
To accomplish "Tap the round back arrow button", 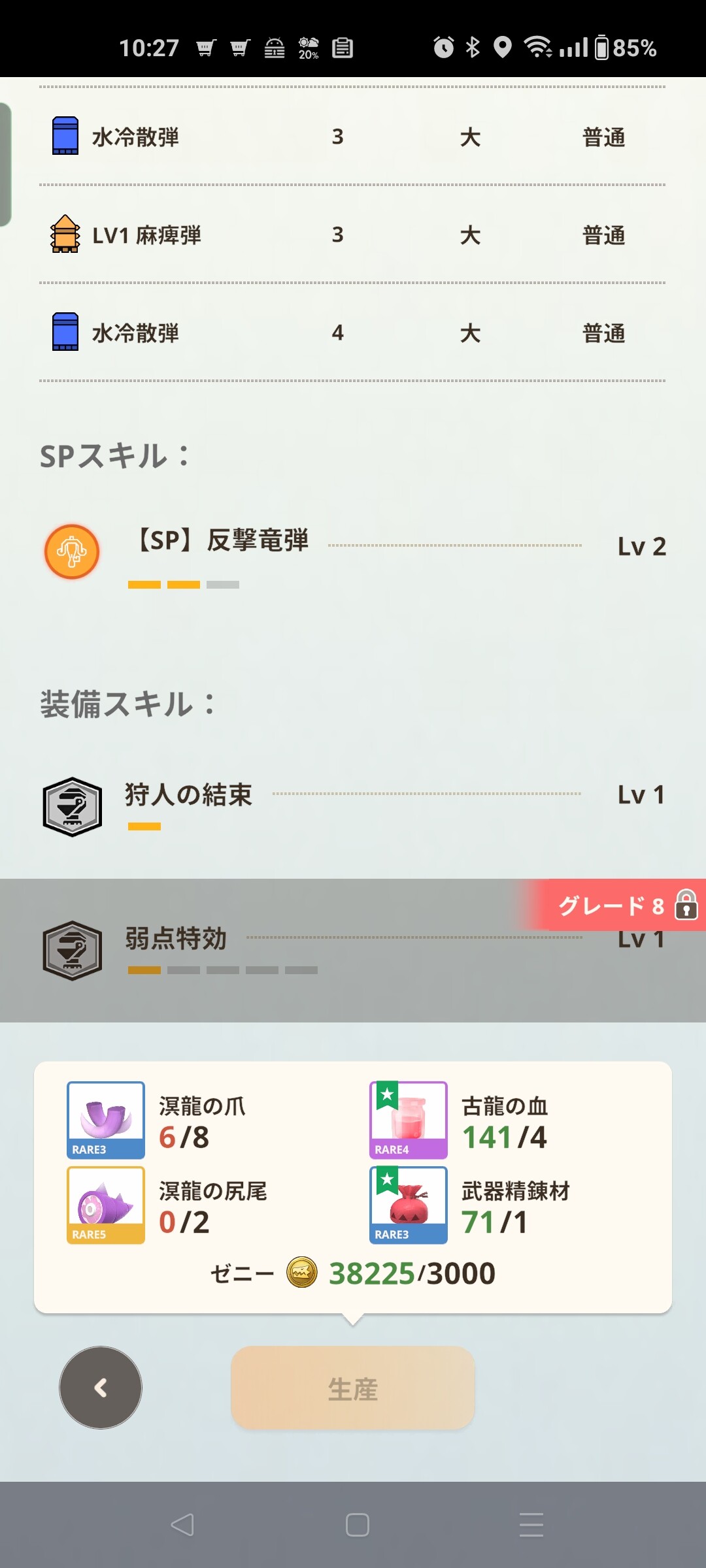I will (x=101, y=1387).
